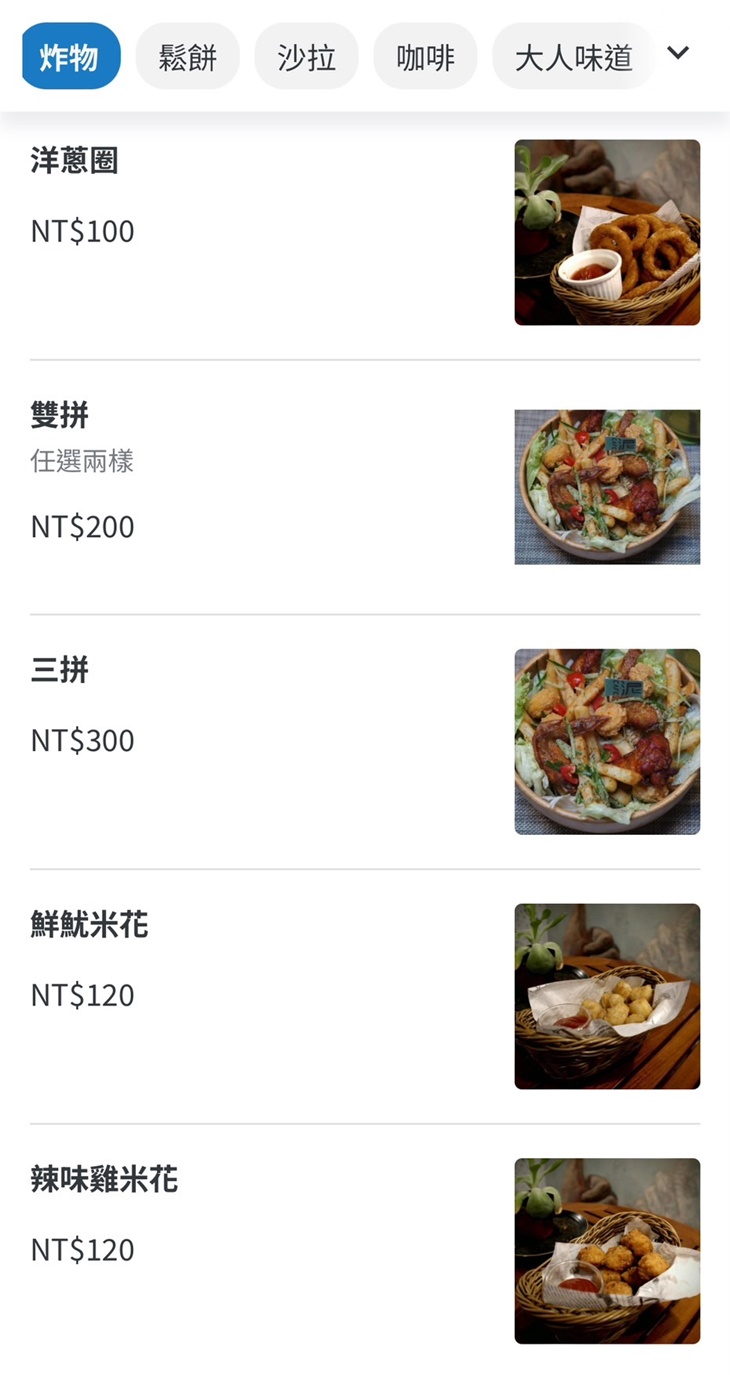The image size is (730, 1375).
Task: Tap the NT$300 price for 三拼
Action: point(81,740)
